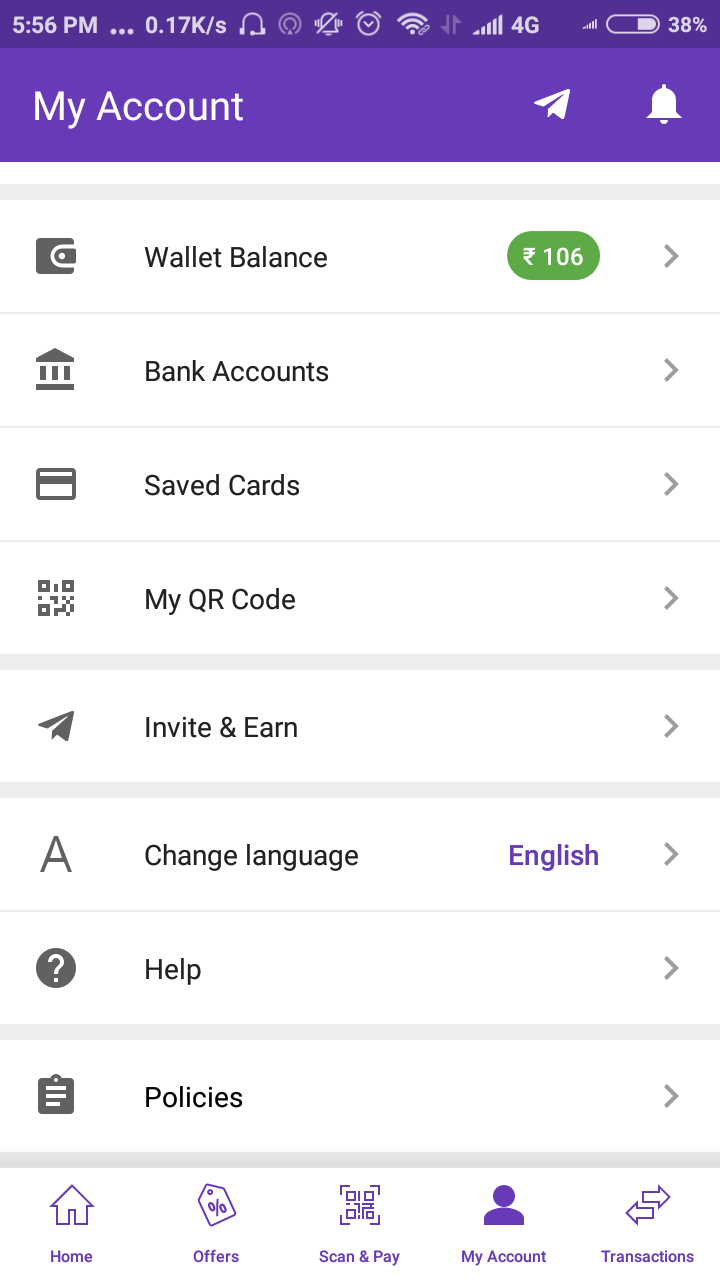View Saved Cards
Viewport: 720px width, 1280px height.
pos(360,485)
